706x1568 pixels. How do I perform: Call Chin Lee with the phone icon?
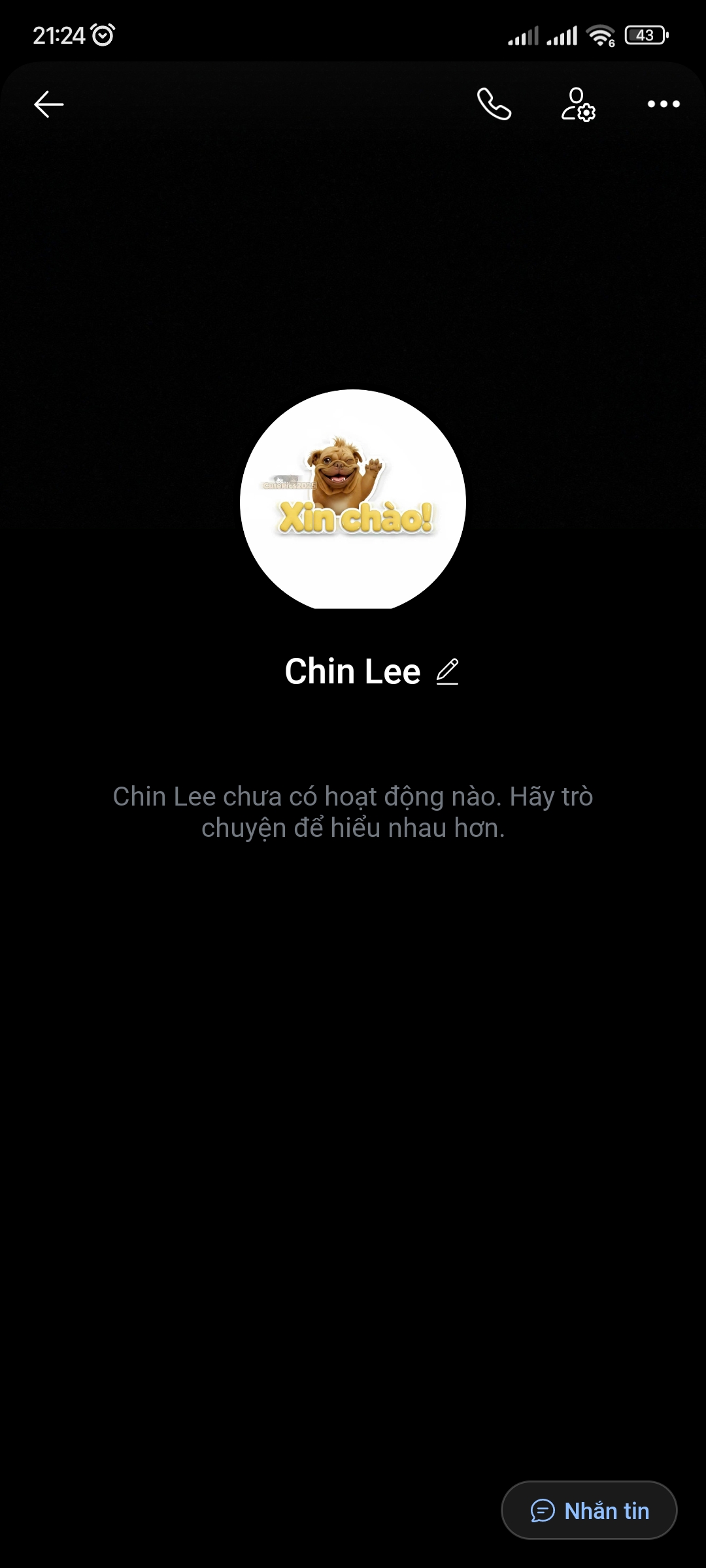pos(494,104)
